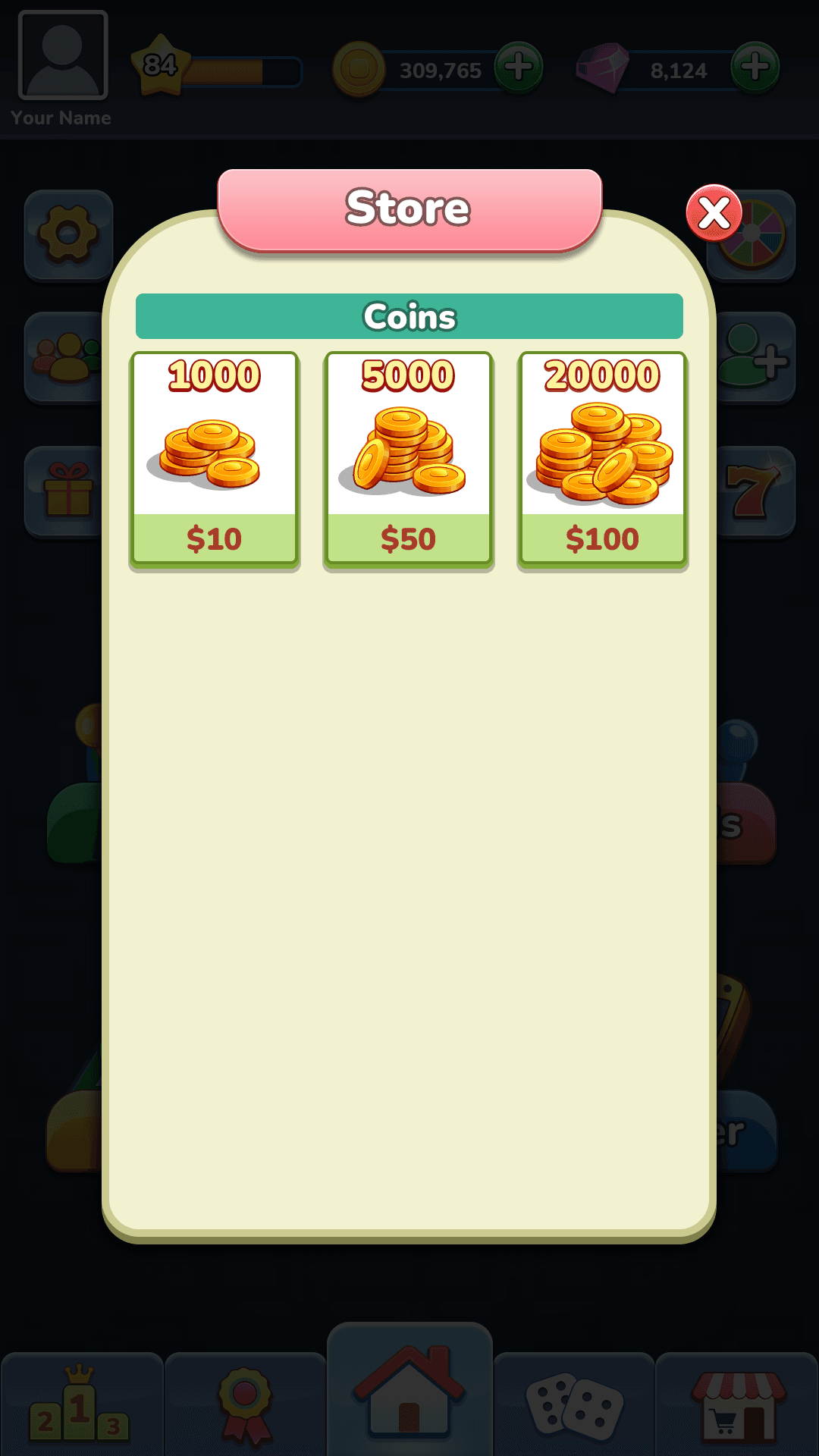819x1456 pixels.
Task: Select the Home tab in the bottom navigation
Action: (409, 1395)
